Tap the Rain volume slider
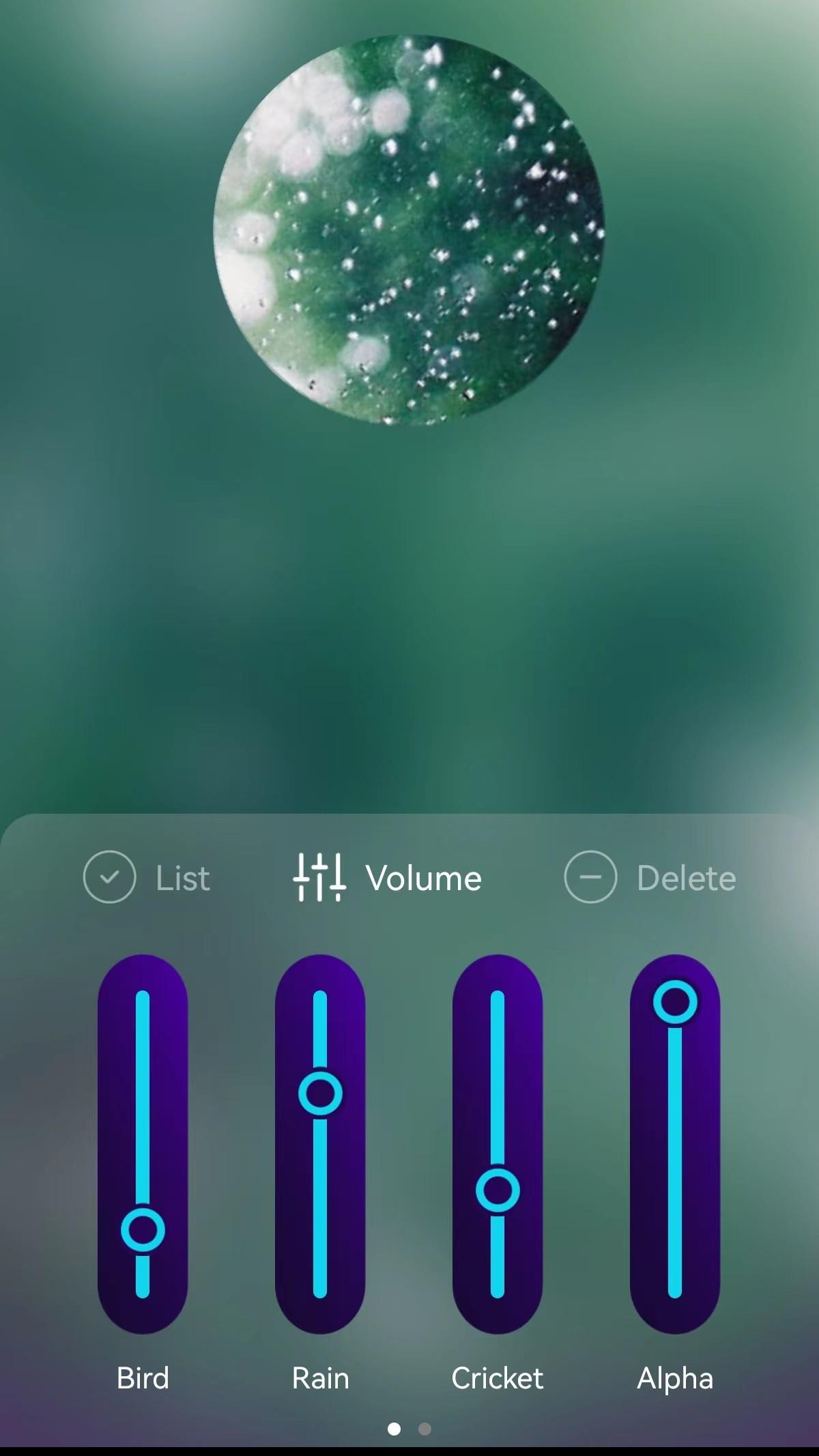The height and width of the screenshot is (1456, 819). tap(320, 1144)
